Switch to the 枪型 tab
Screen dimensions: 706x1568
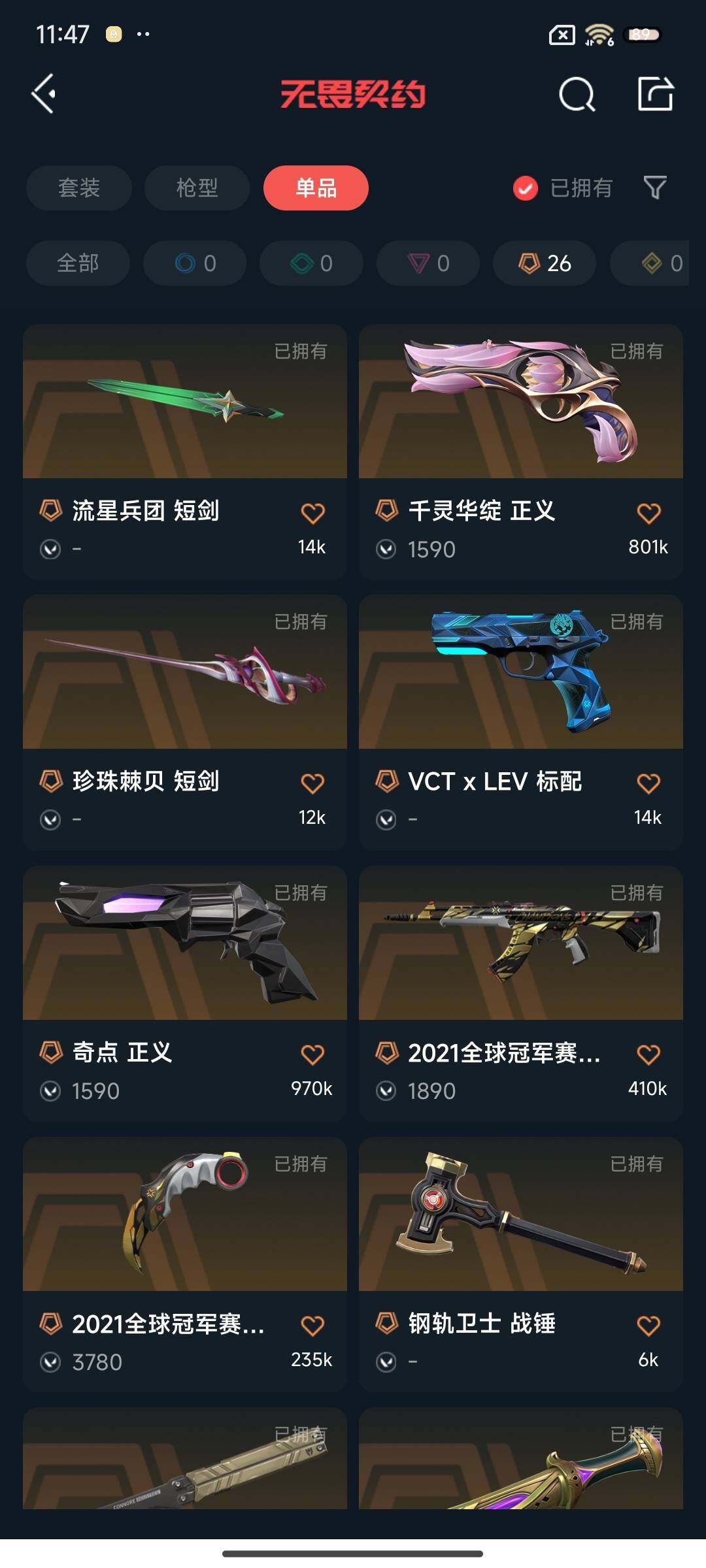pyautogui.click(x=197, y=188)
